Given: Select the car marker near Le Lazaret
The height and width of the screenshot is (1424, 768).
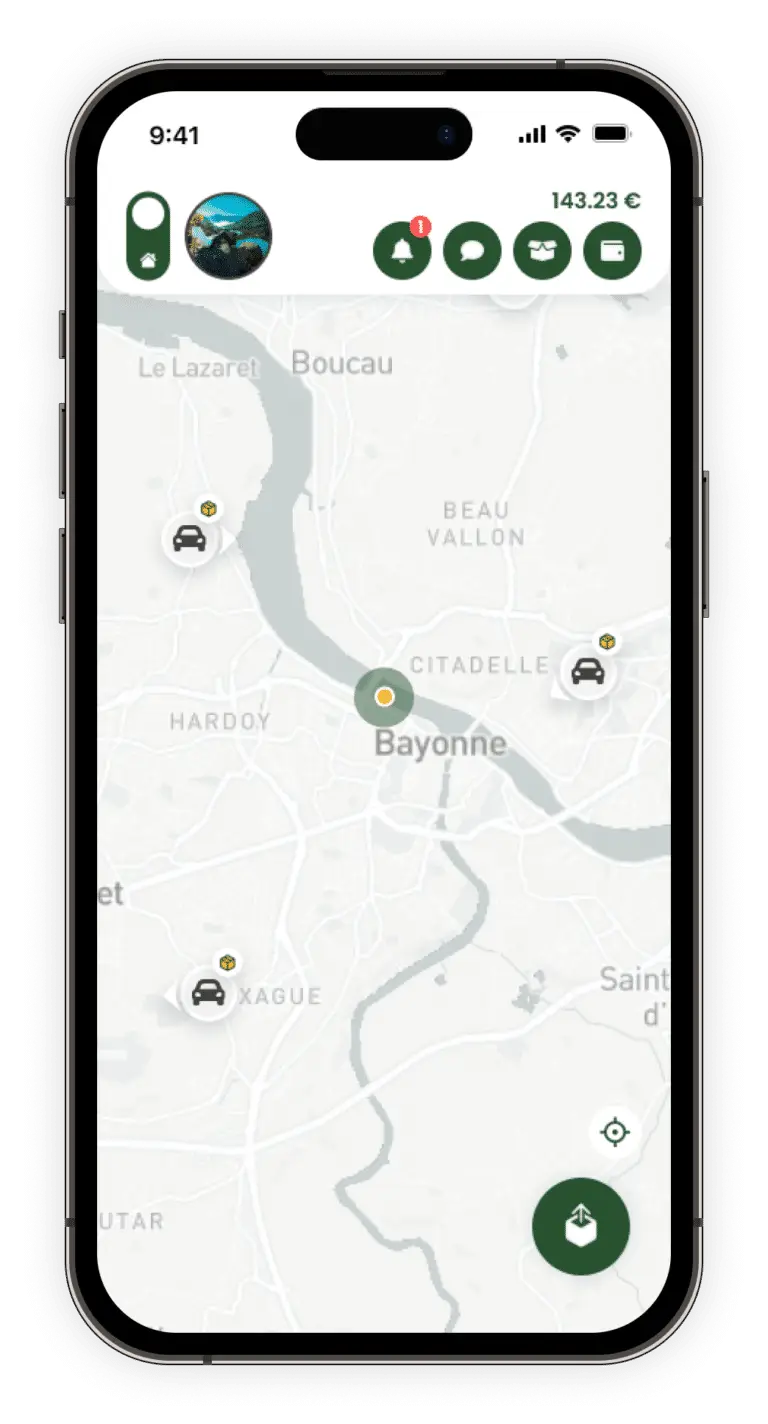Looking at the screenshot, I should pyautogui.click(x=190, y=538).
